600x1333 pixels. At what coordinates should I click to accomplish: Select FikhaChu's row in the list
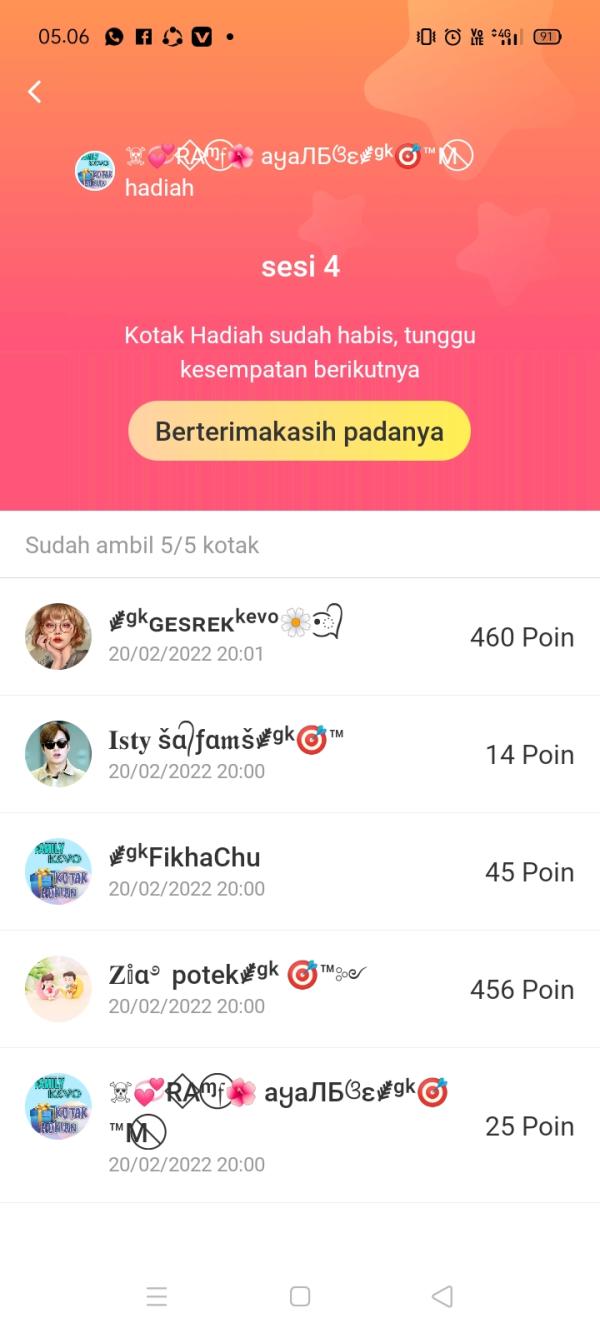300,871
